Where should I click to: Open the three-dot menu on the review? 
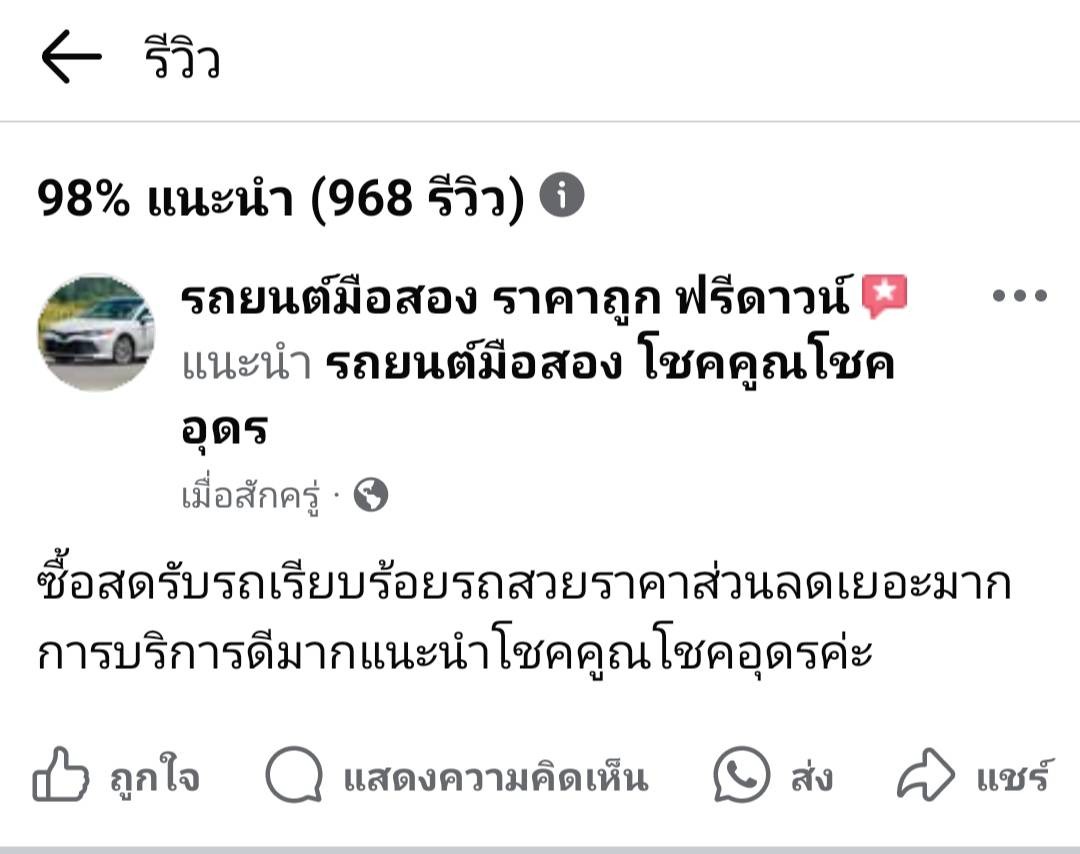(x=1019, y=296)
